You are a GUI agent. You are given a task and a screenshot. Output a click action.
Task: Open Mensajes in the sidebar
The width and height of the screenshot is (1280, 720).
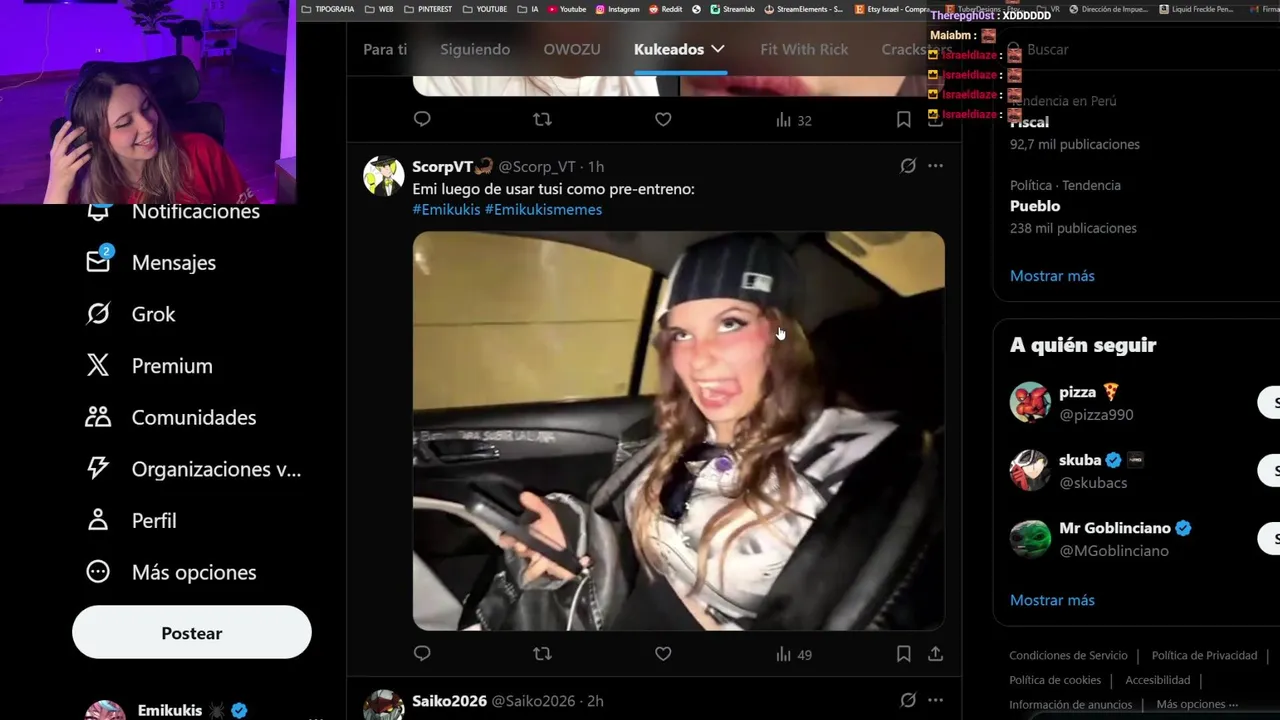(x=173, y=262)
